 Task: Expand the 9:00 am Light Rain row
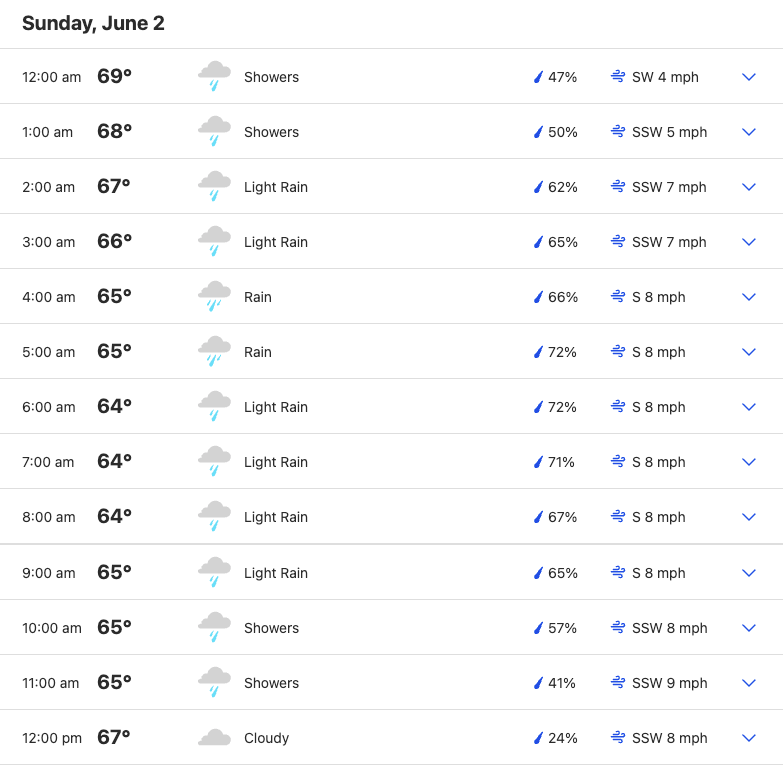749,573
